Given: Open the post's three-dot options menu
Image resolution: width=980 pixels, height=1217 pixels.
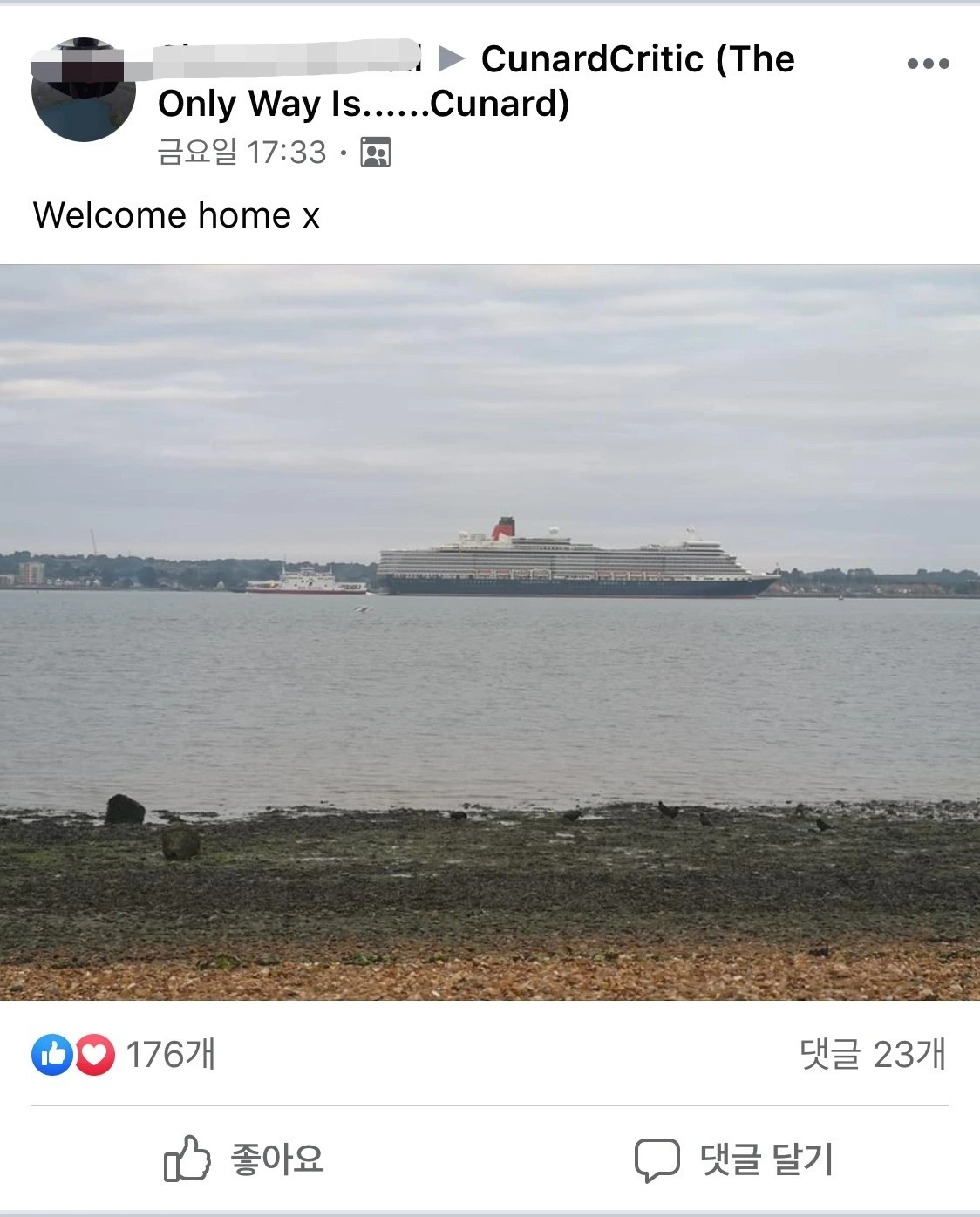Looking at the screenshot, I should [x=928, y=64].
